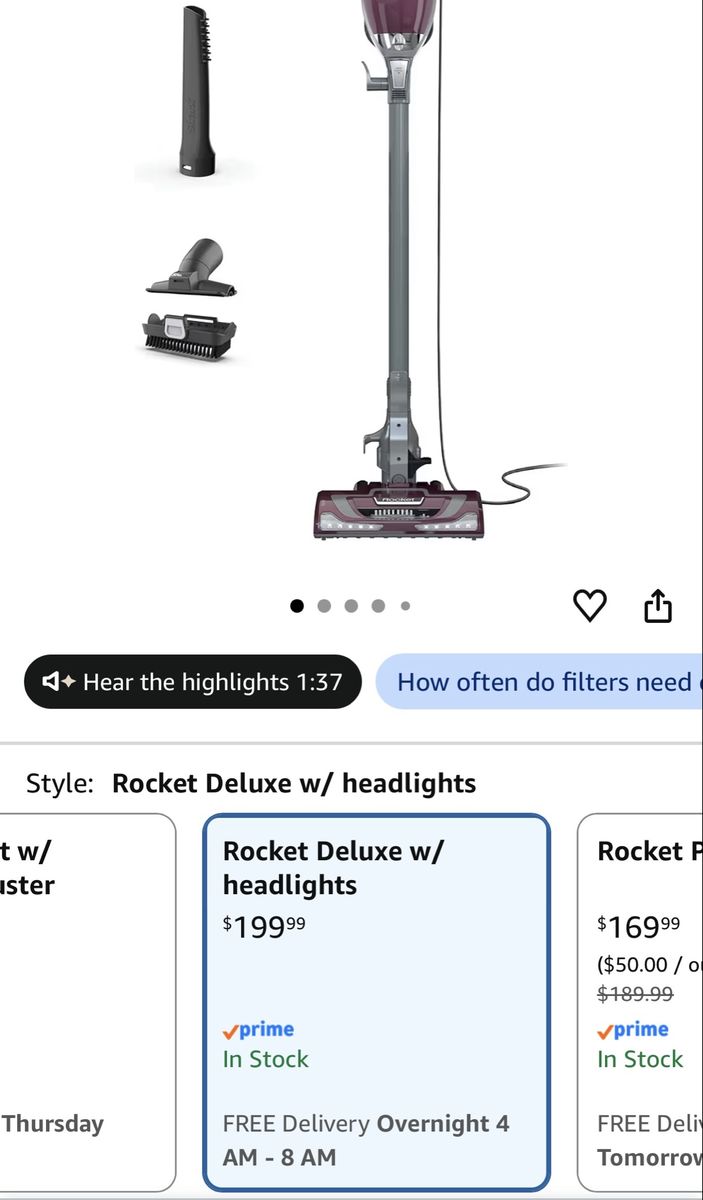The height and width of the screenshot is (1200, 703).
Task: Pick the style card with Thursday delivery
Action: click(88, 1002)
